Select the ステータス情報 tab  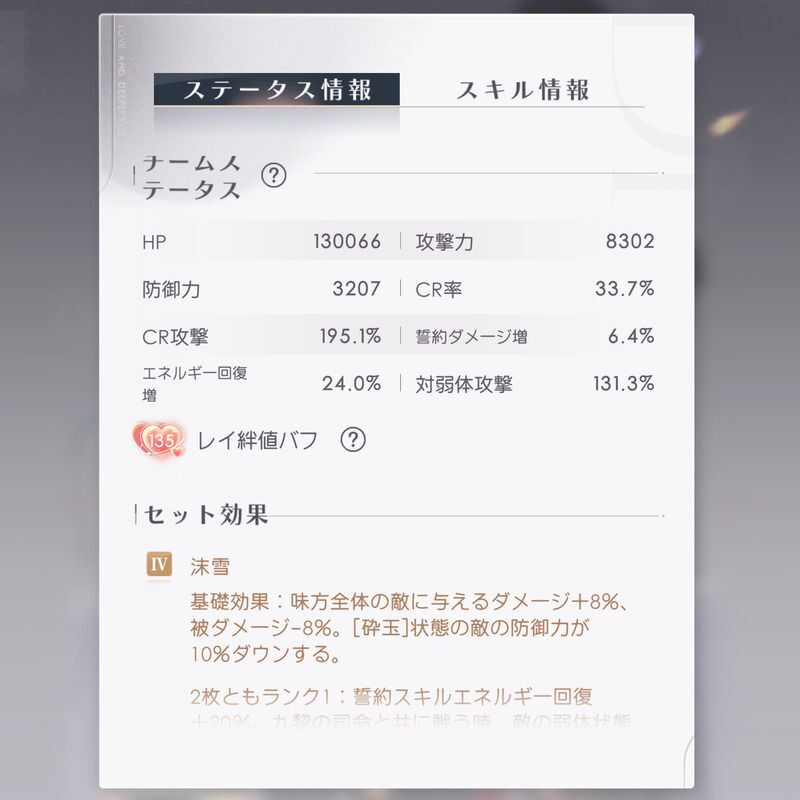277,89
